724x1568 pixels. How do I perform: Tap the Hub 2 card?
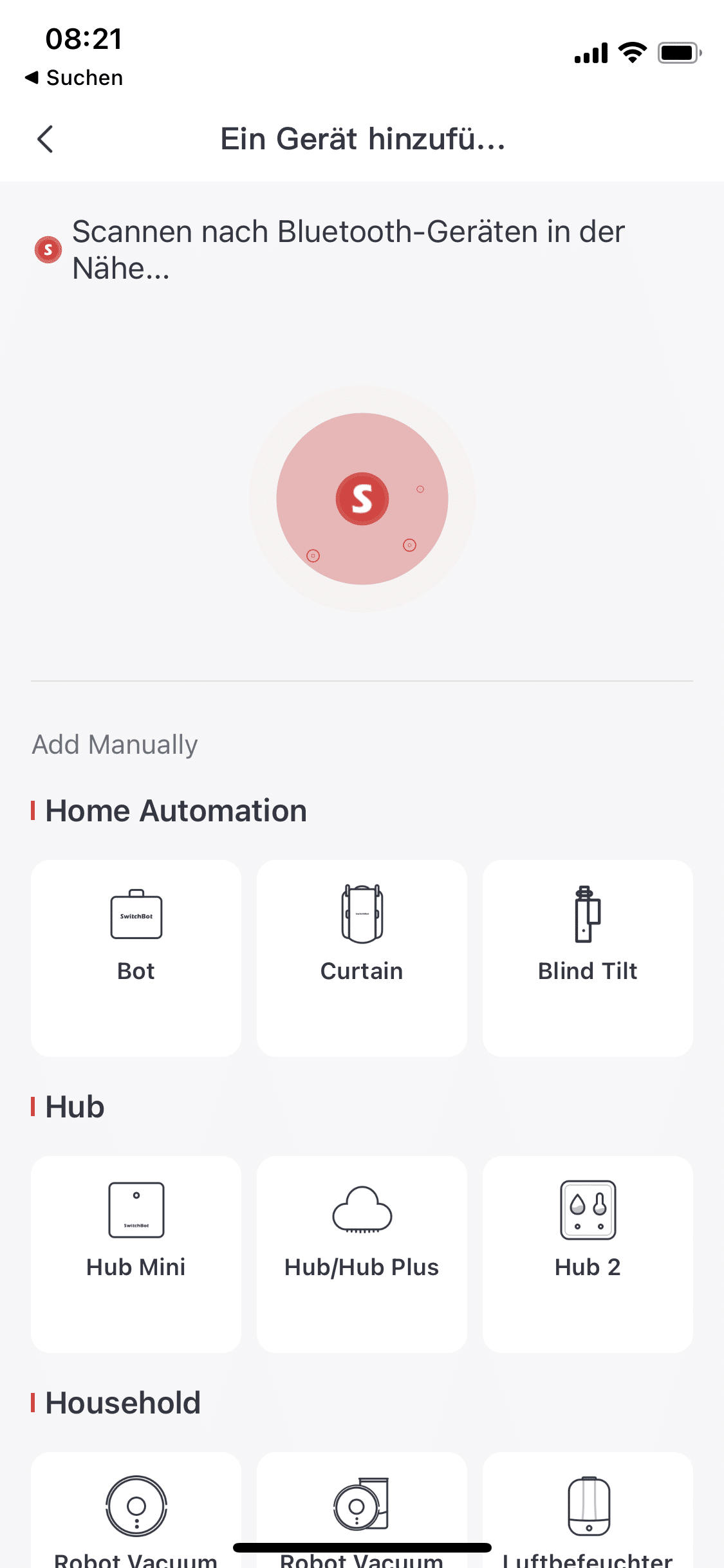[x=588, y=1253]
